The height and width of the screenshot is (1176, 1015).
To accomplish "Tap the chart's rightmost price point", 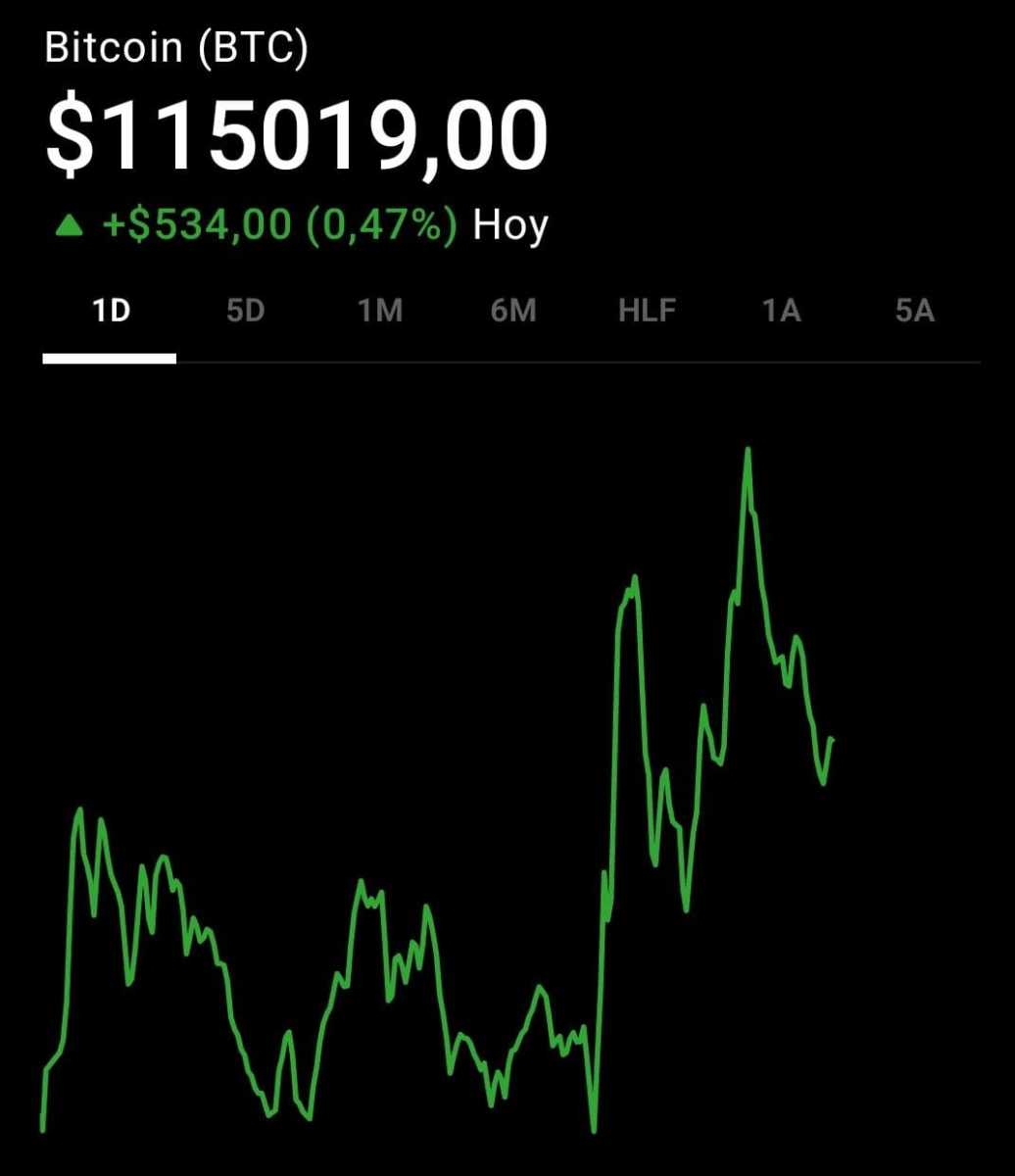I will click(x=831, y=740).
